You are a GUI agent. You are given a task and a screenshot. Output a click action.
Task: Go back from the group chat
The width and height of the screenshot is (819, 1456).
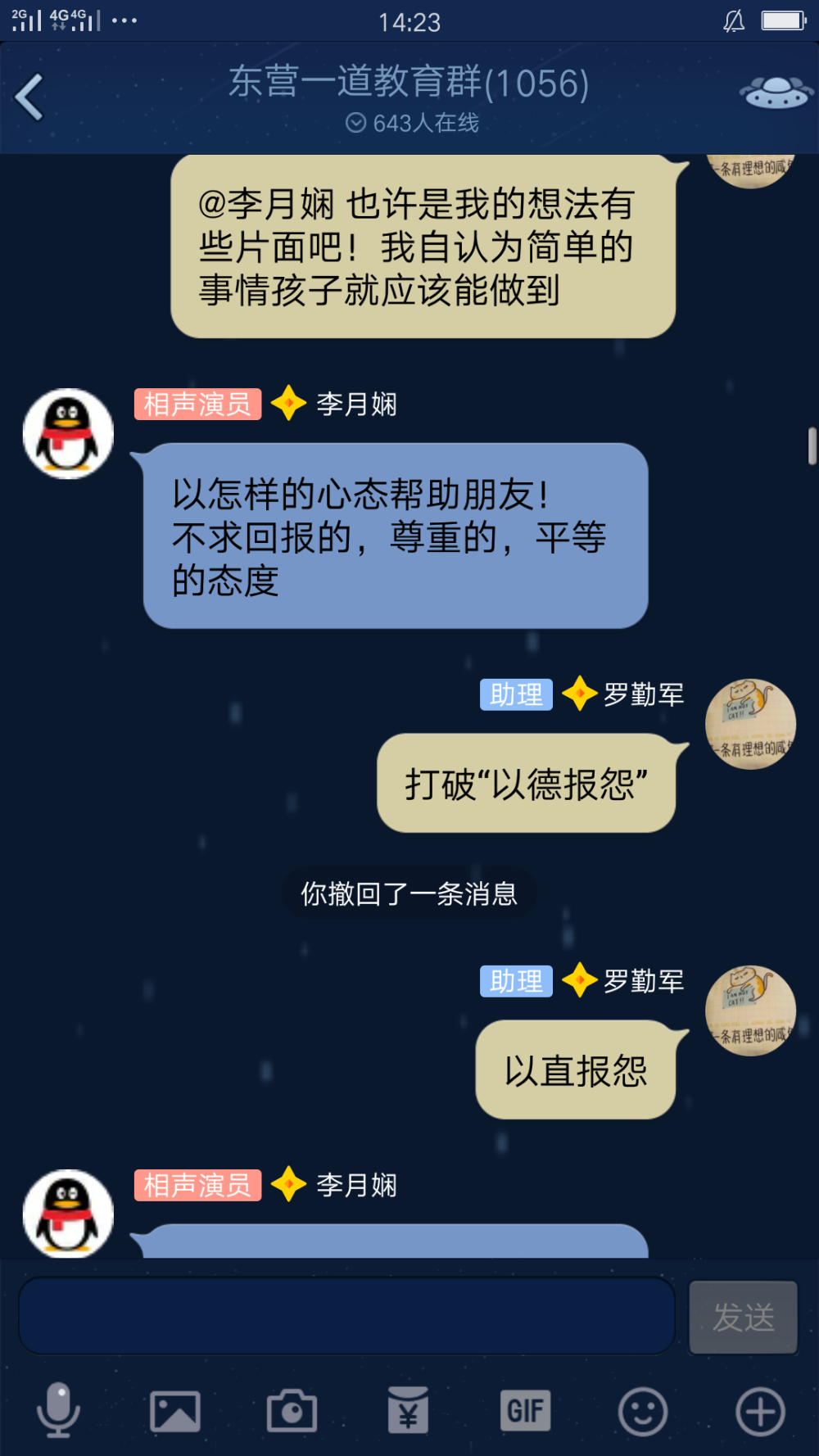point(29,97)
